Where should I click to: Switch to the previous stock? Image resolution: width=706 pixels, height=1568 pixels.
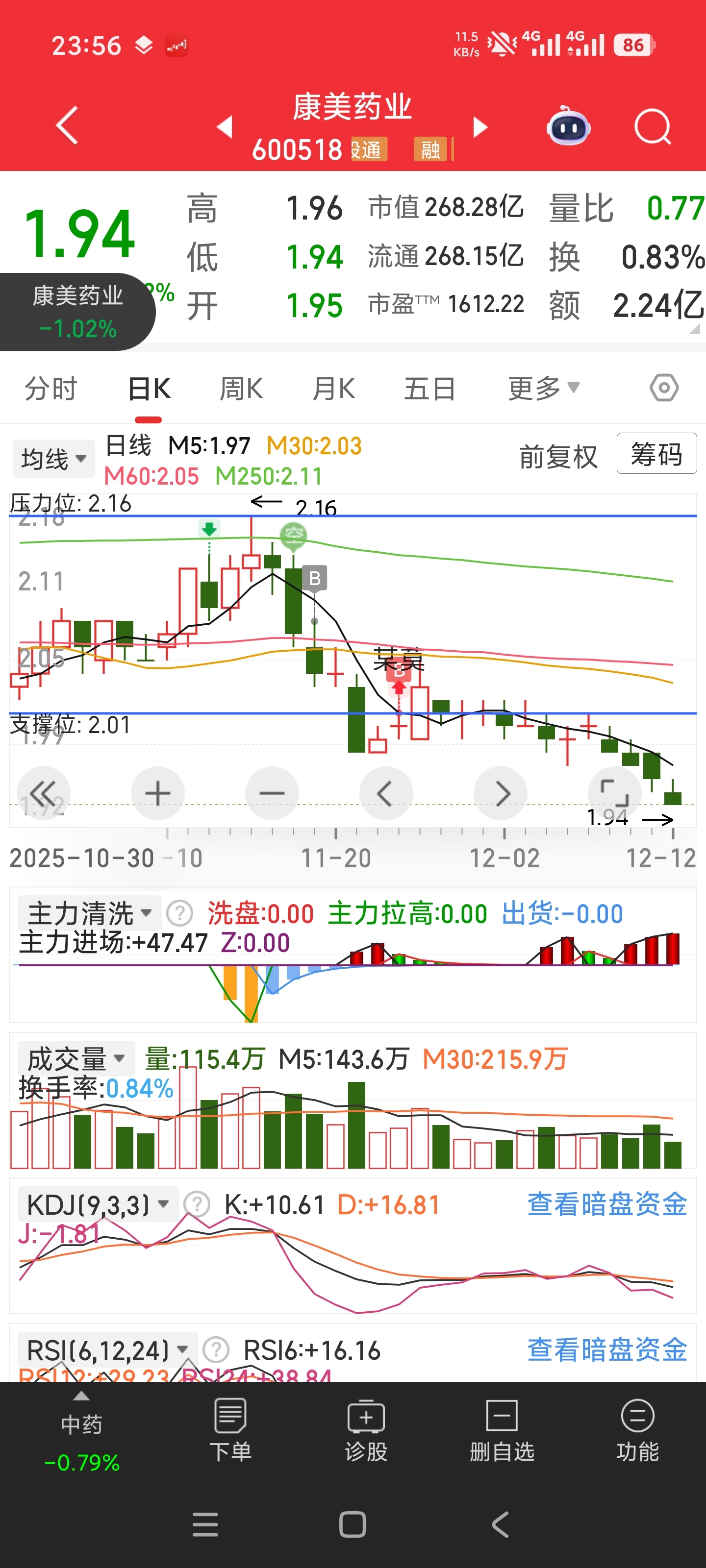[x=225, y=126]
